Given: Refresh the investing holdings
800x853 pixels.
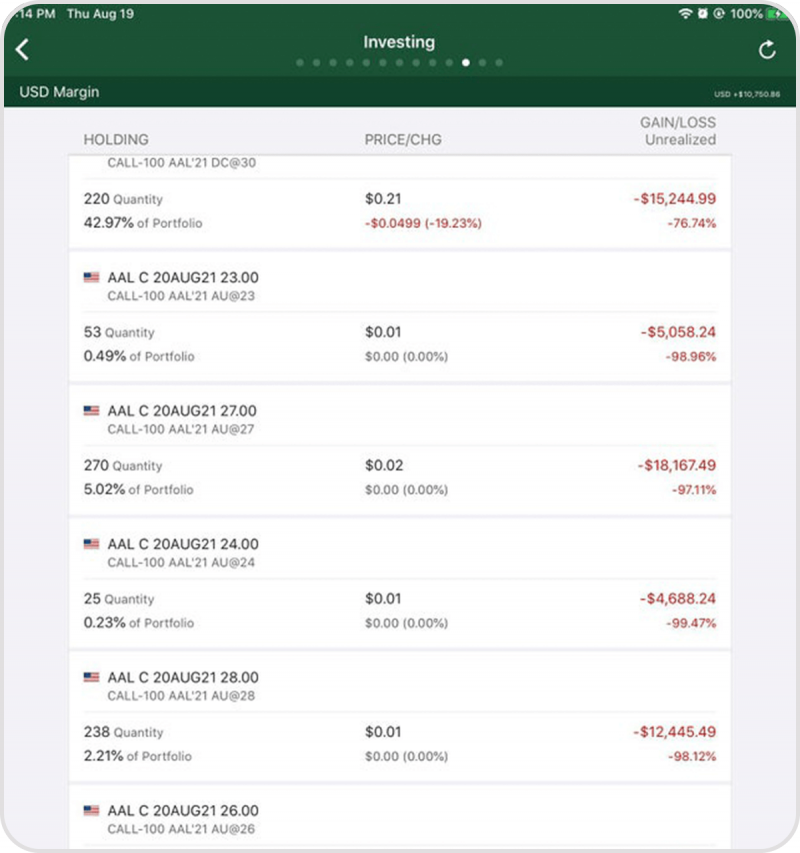Looking at the screenshot, I should coord(767,50).
